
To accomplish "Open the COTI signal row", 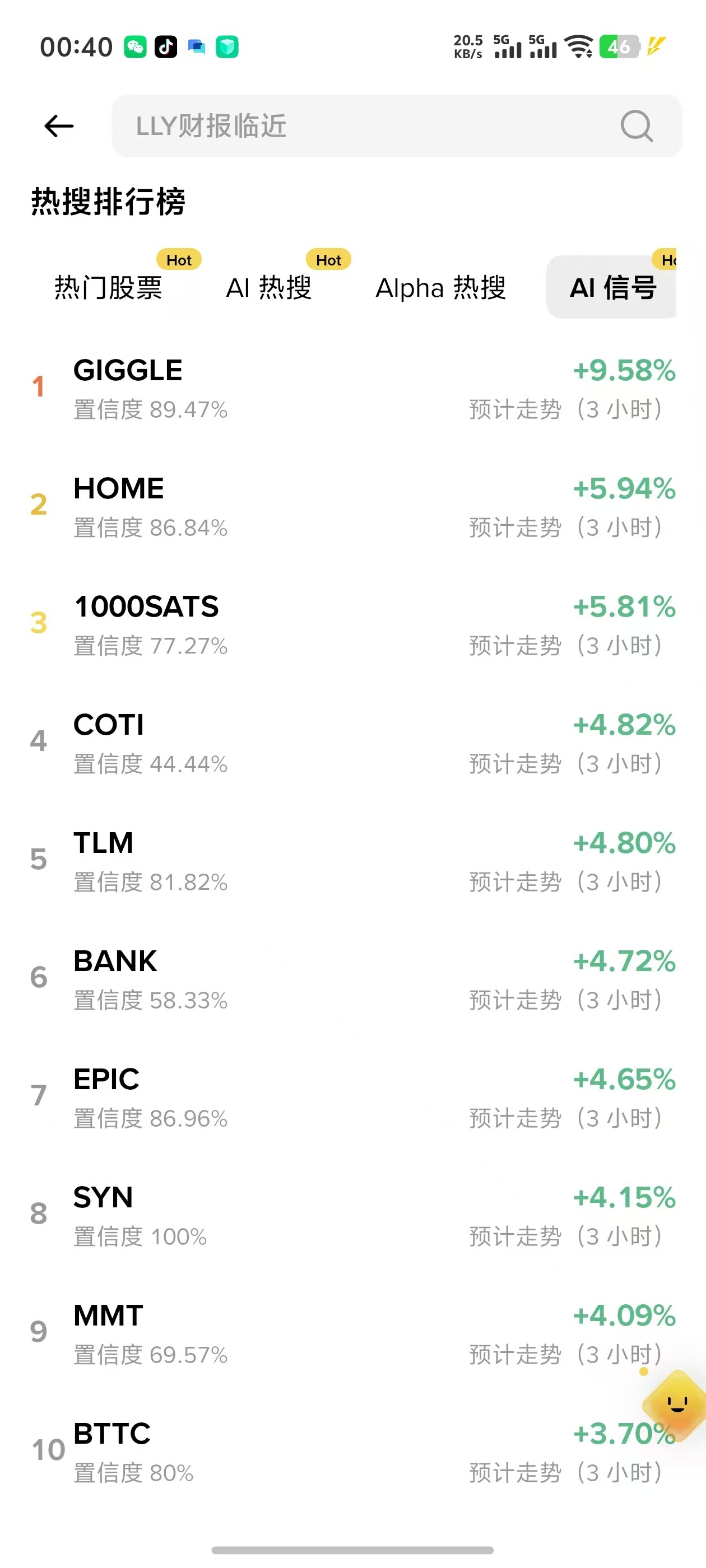I will [352, 743].
